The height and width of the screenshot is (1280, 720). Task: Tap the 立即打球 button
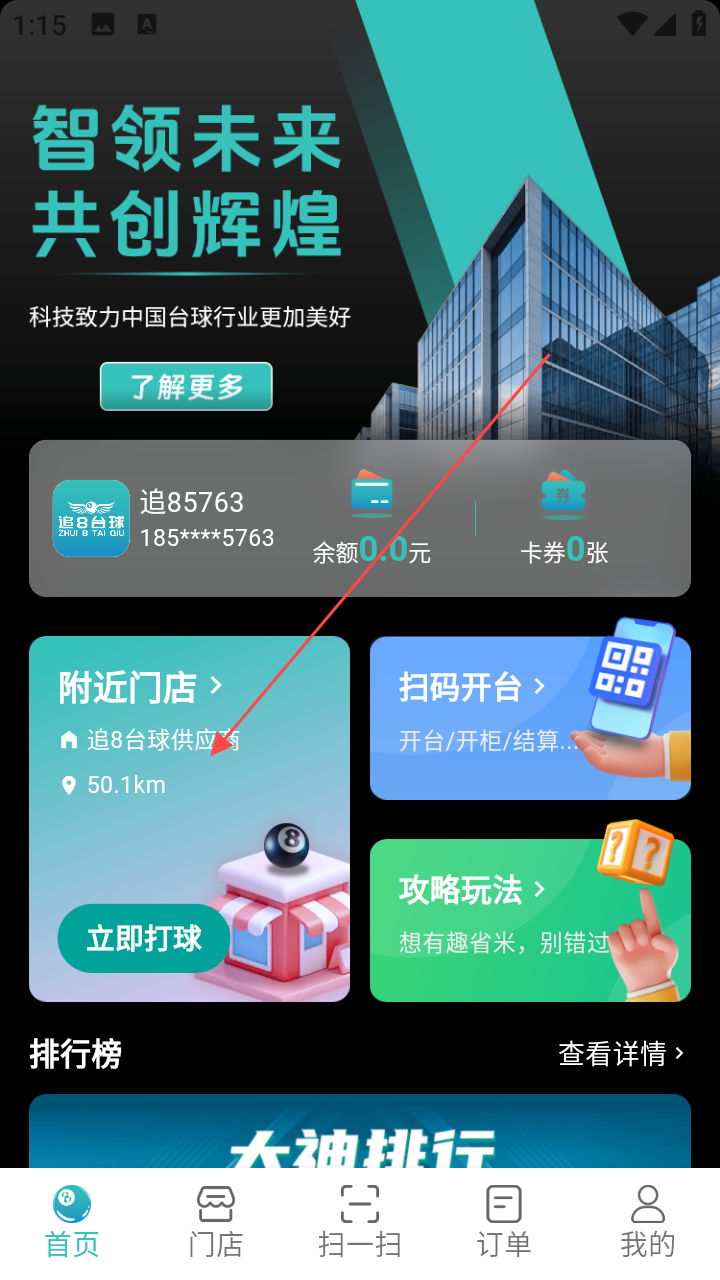[144, 939]
